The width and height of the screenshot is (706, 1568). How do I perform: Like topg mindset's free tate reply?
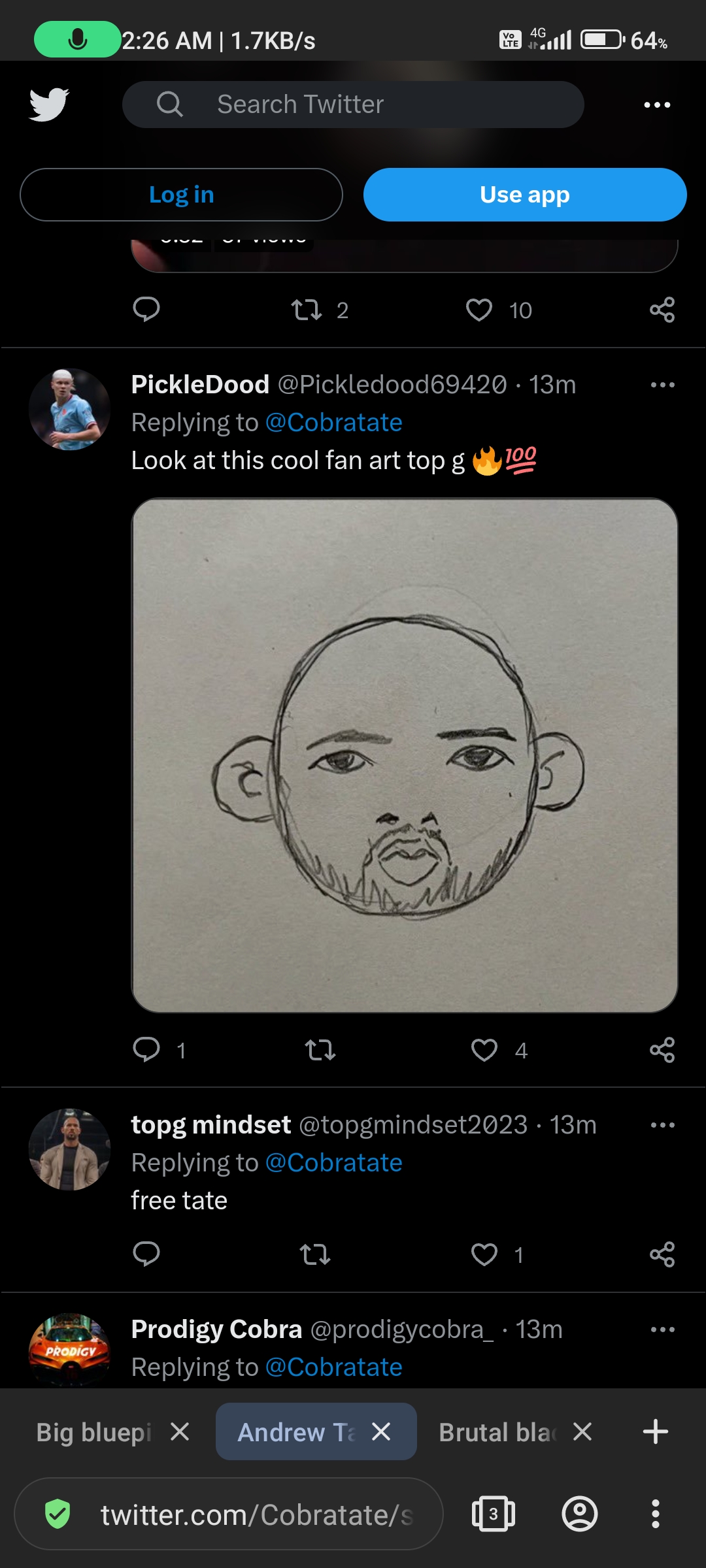coord(484,1254)
